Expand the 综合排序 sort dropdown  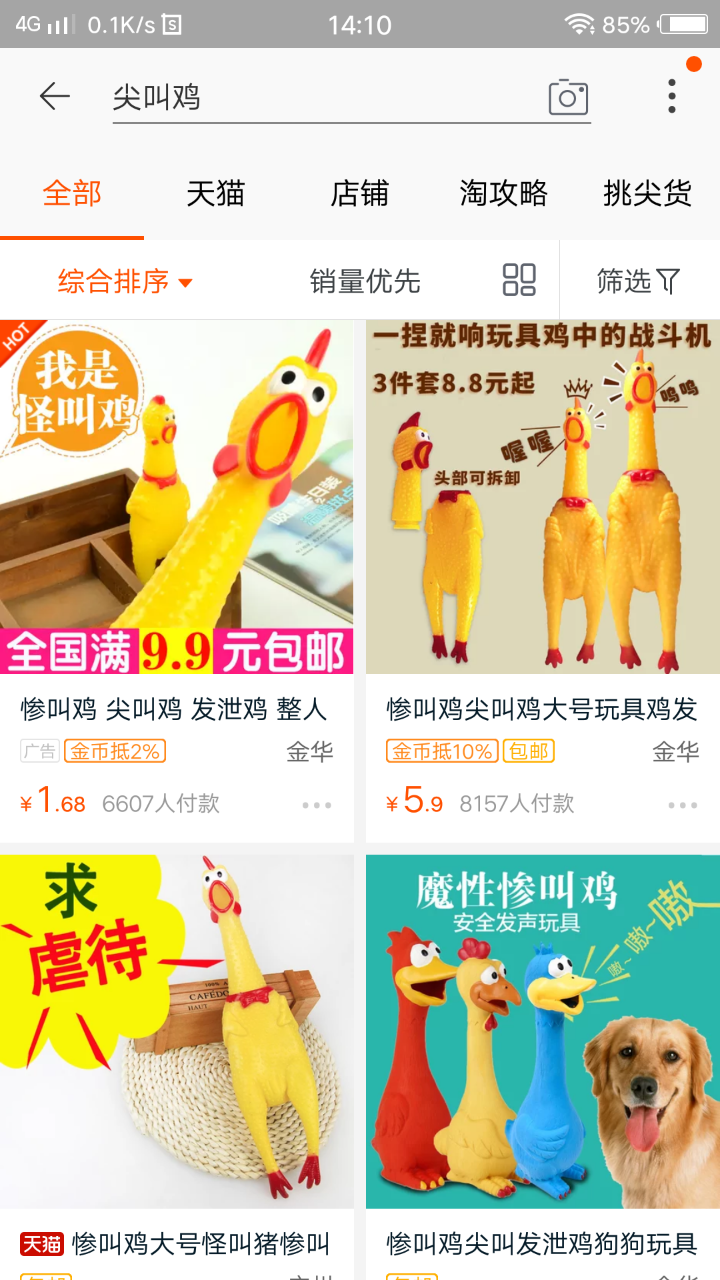[x=124, y=282]
